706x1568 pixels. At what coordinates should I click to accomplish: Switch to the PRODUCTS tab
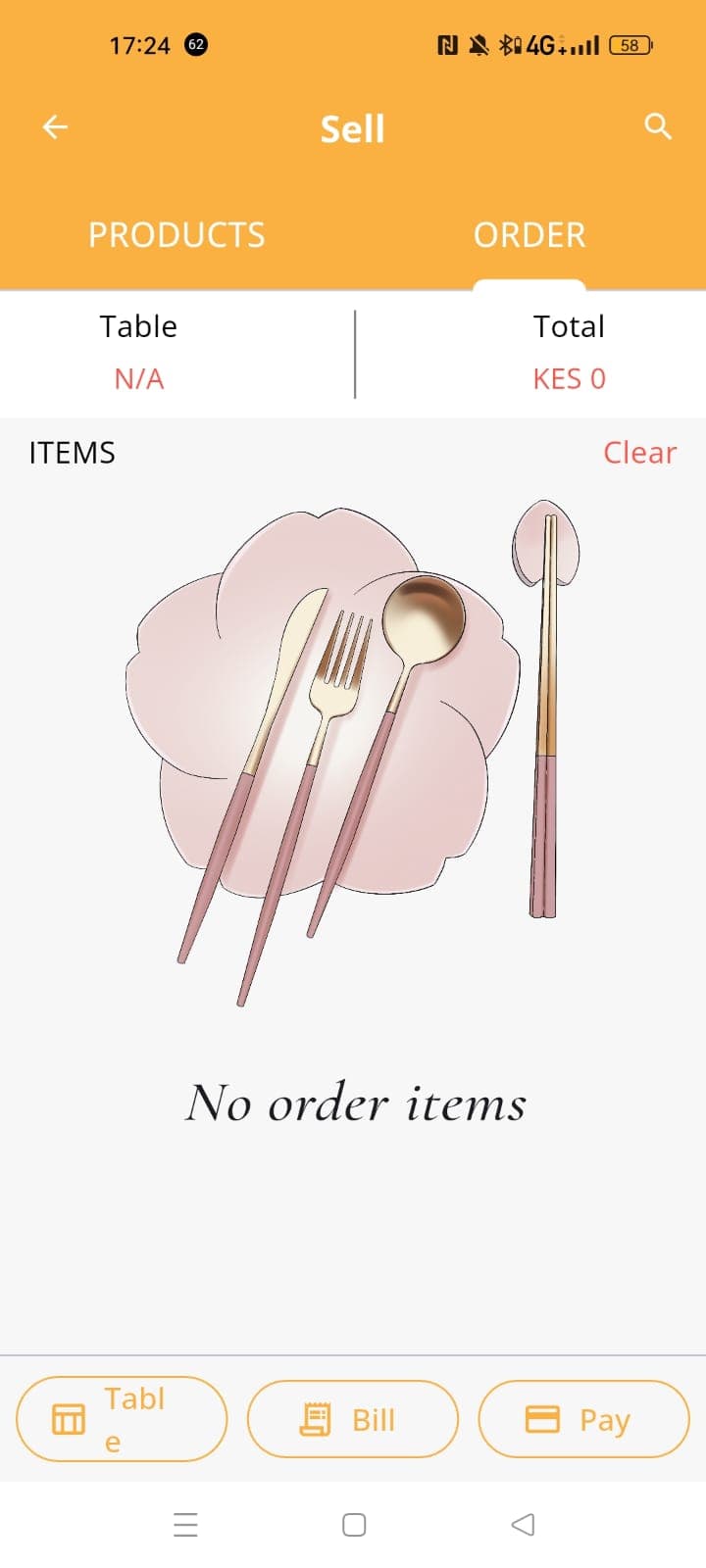[176, 235]
